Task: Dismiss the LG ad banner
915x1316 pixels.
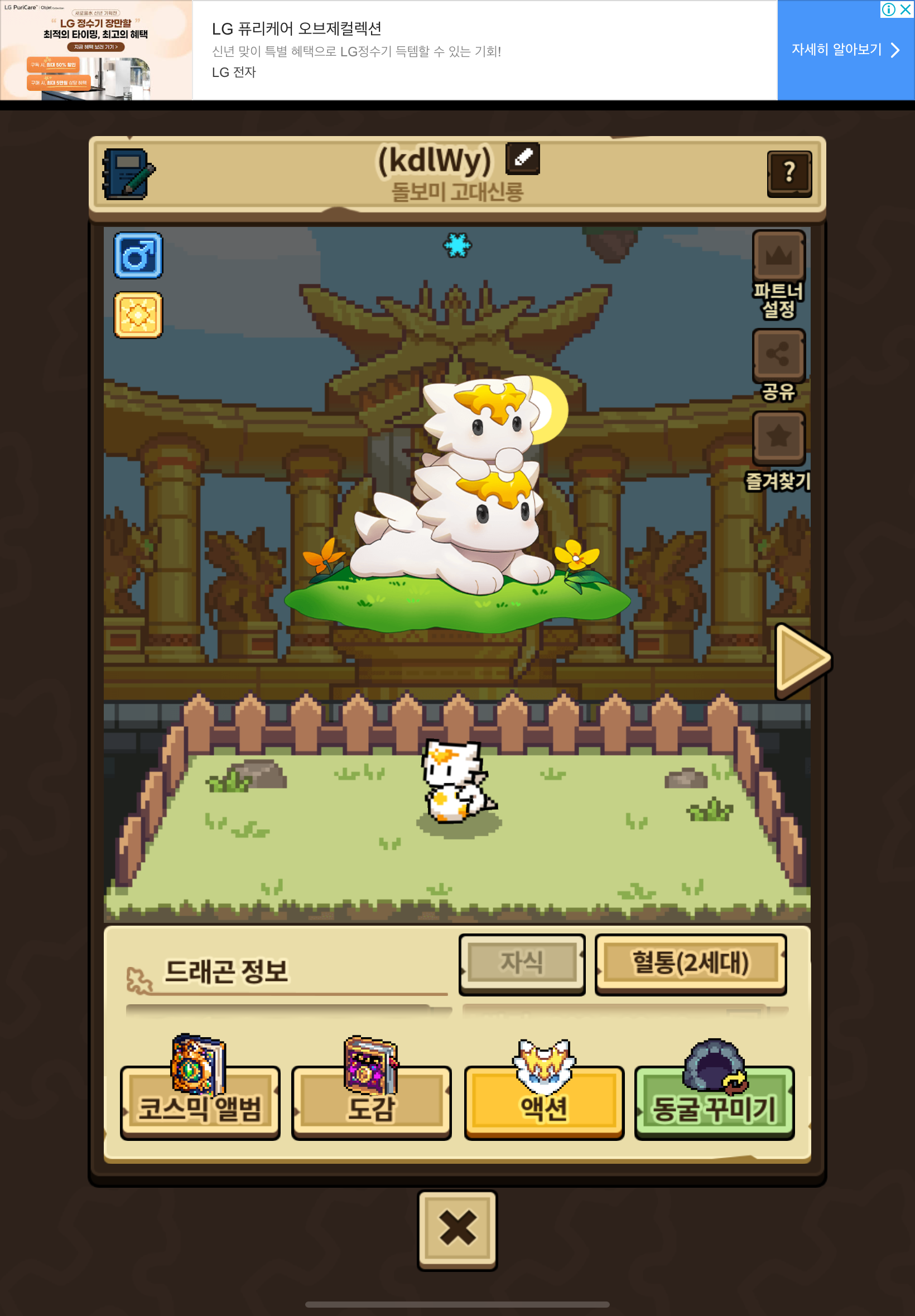Action: coord(906,8)
